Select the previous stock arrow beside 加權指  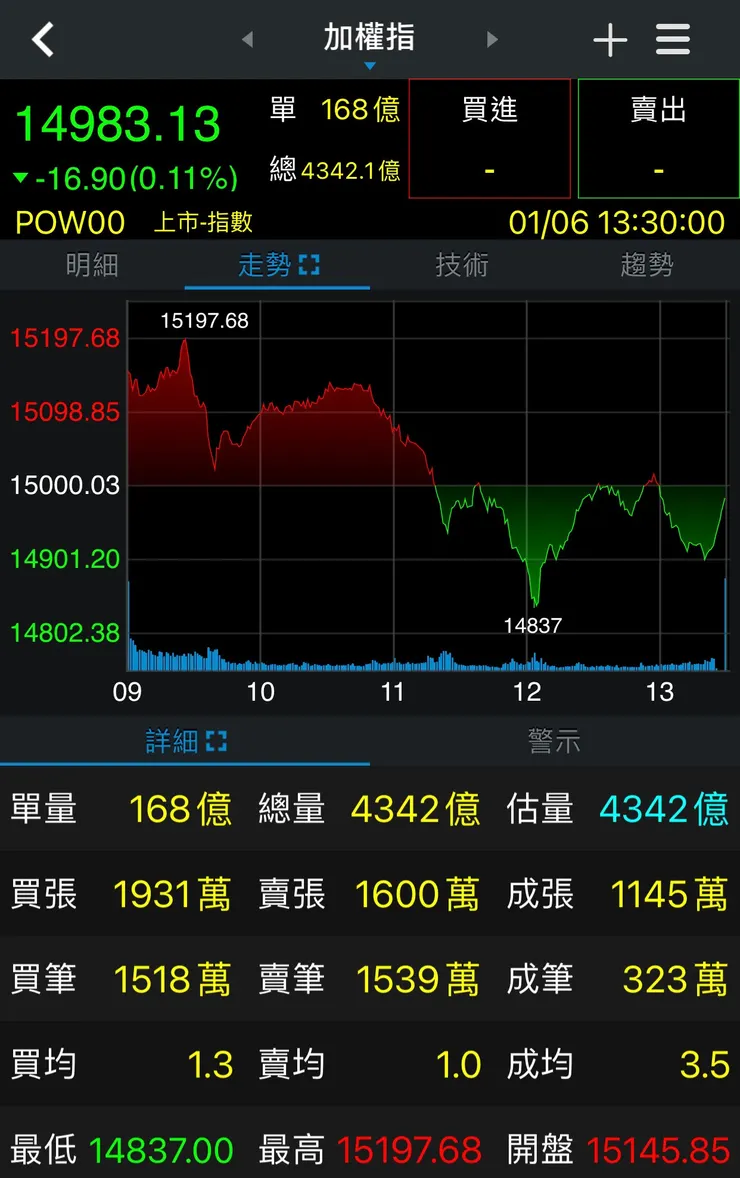[x=246, y=39]
